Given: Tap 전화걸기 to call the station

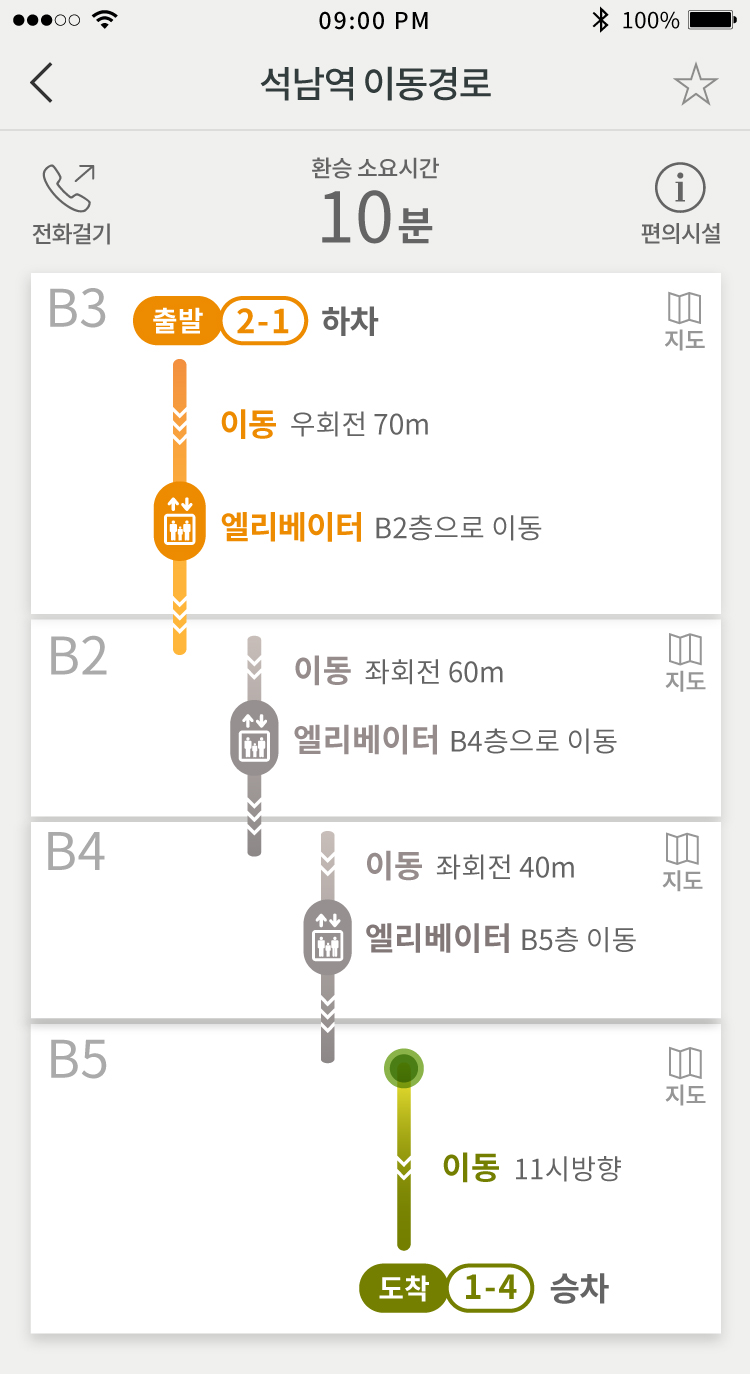Looking at the screenshot, I should point(71,204).
